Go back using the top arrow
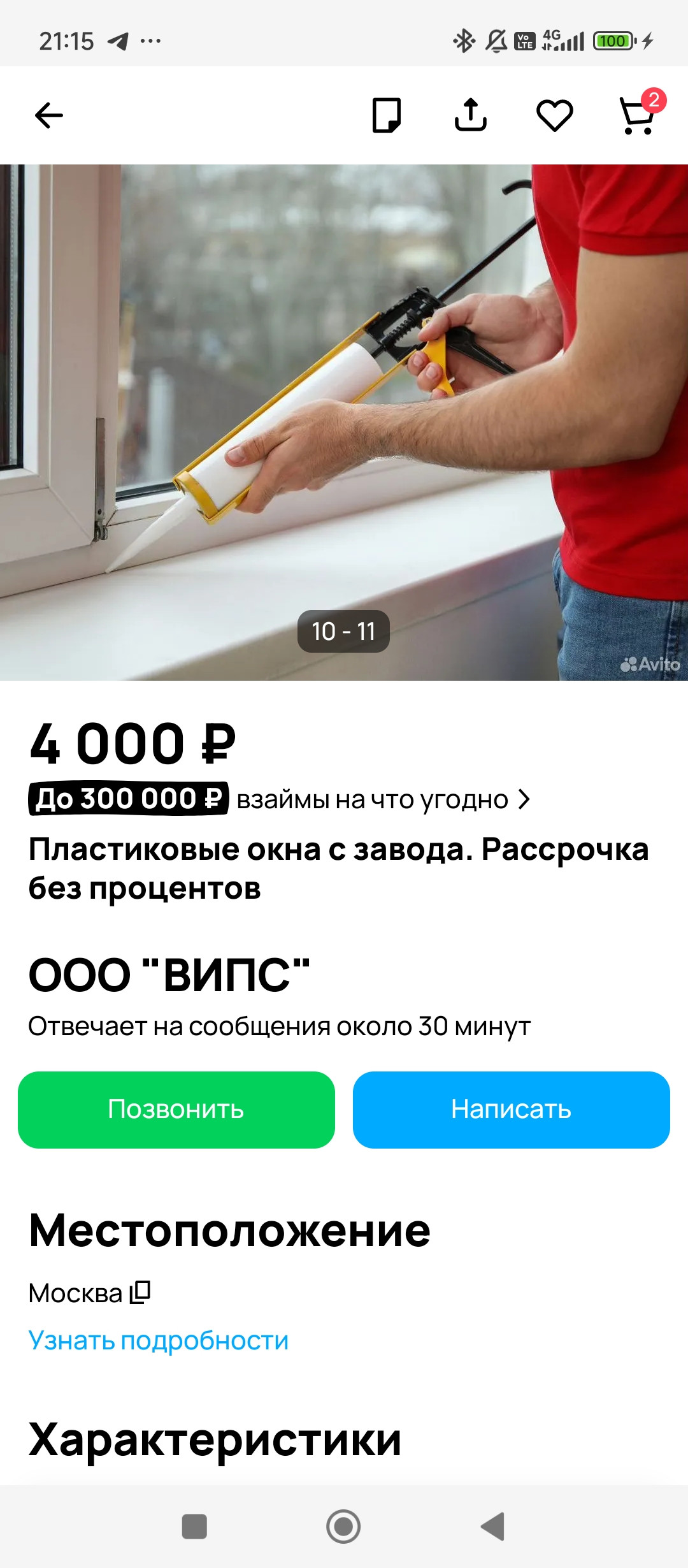 49,115
